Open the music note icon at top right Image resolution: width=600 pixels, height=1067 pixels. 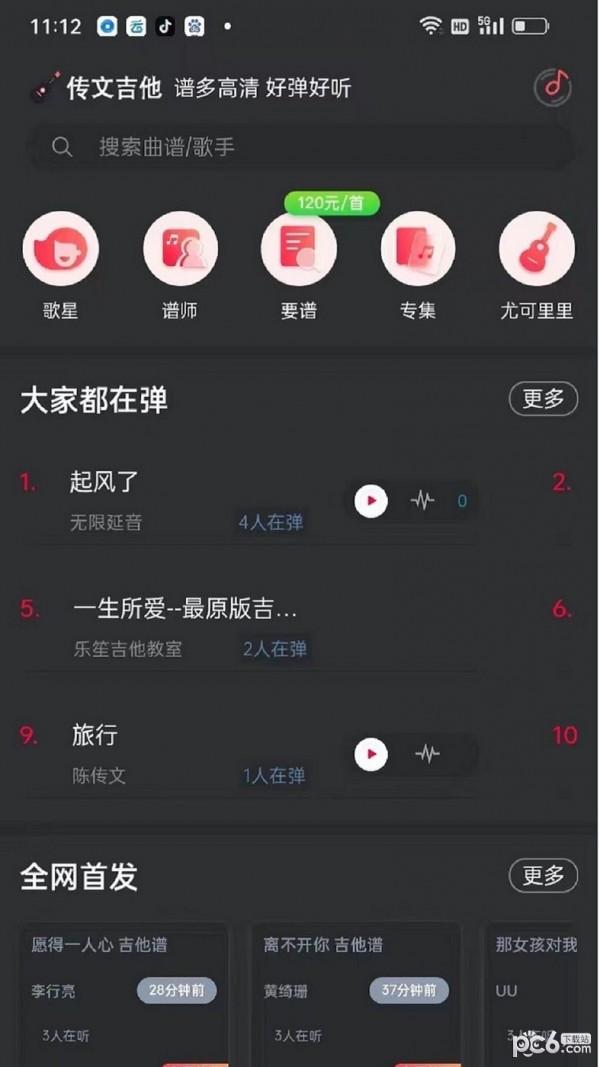click(552, 88)
